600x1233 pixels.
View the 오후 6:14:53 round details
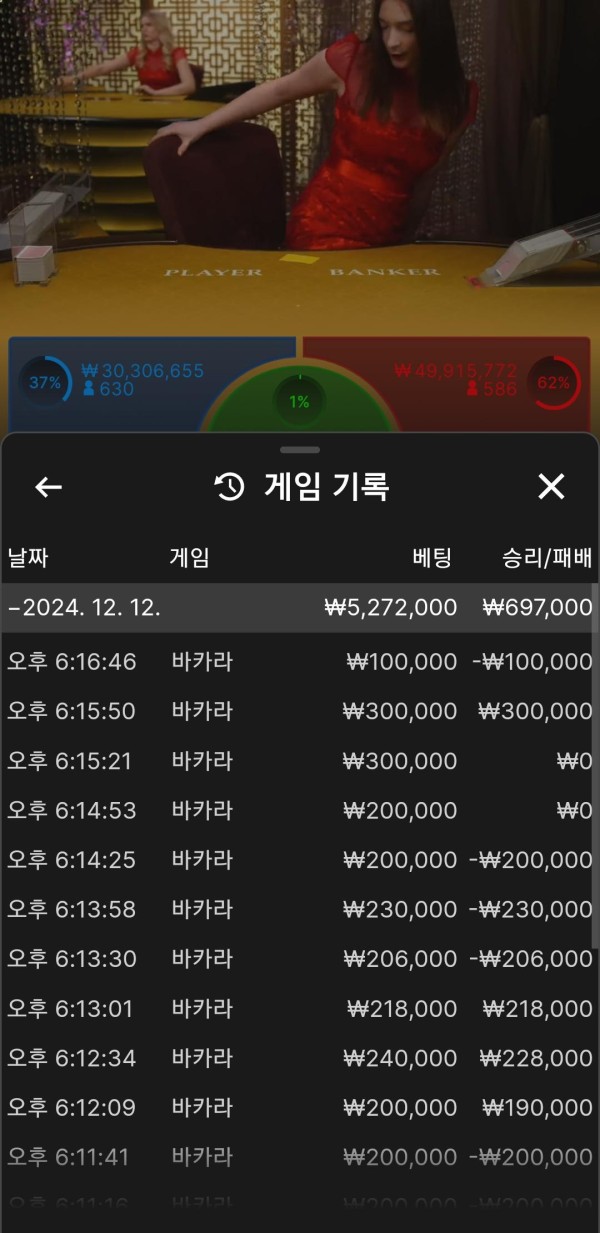coord(298,810)
